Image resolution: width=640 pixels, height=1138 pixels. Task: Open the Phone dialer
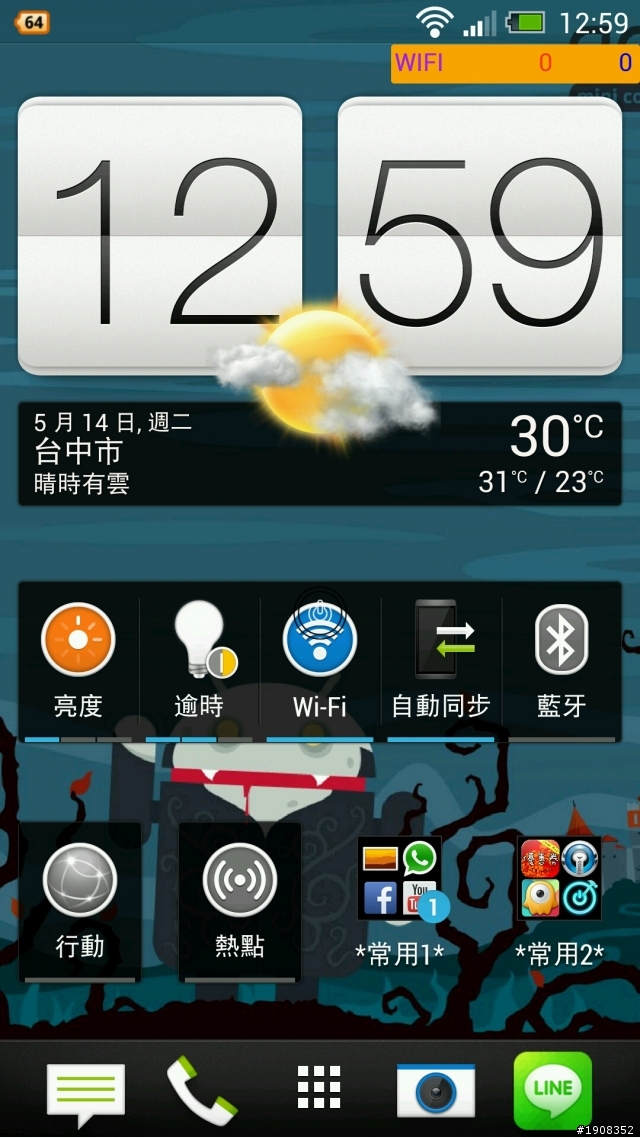point(202,1090)
